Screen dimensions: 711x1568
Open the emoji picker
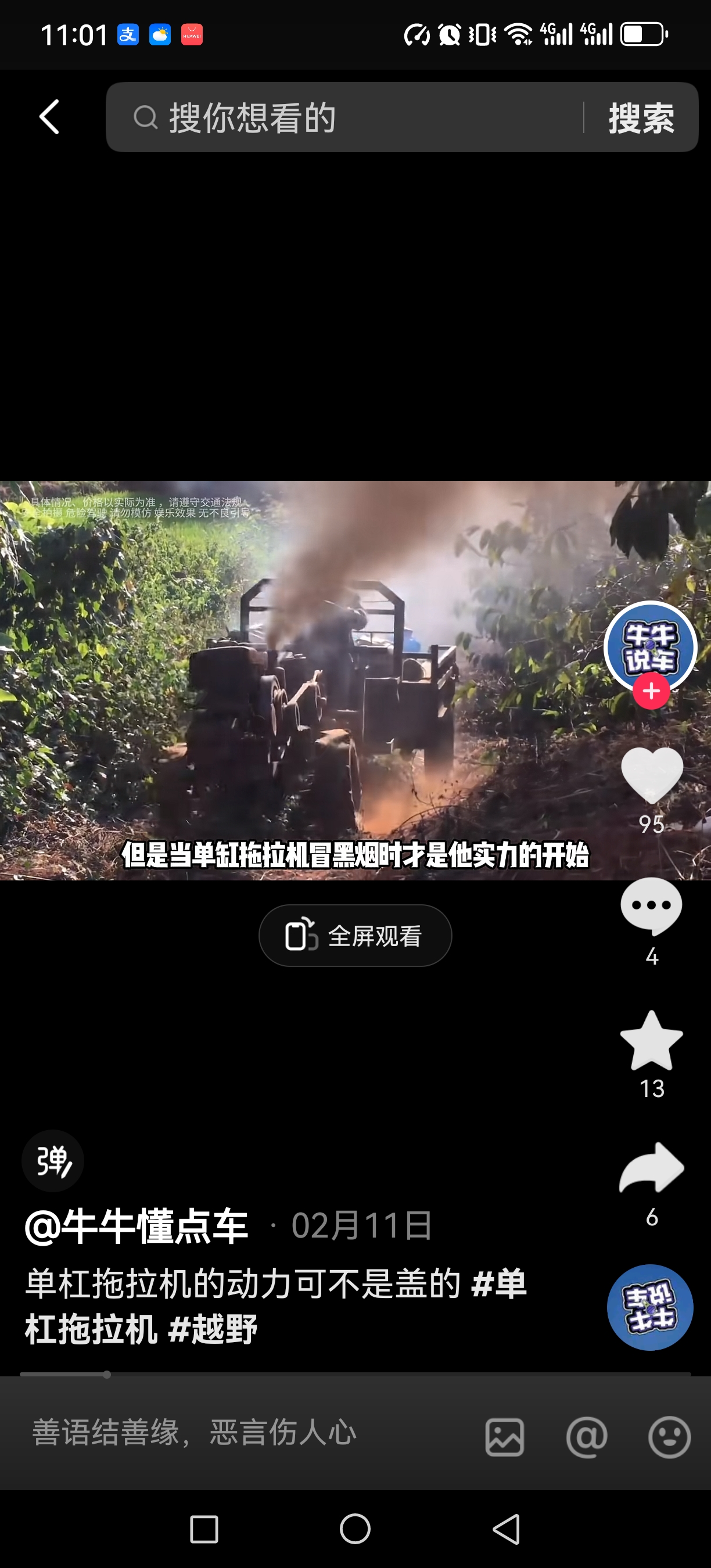pos(669,1437)
